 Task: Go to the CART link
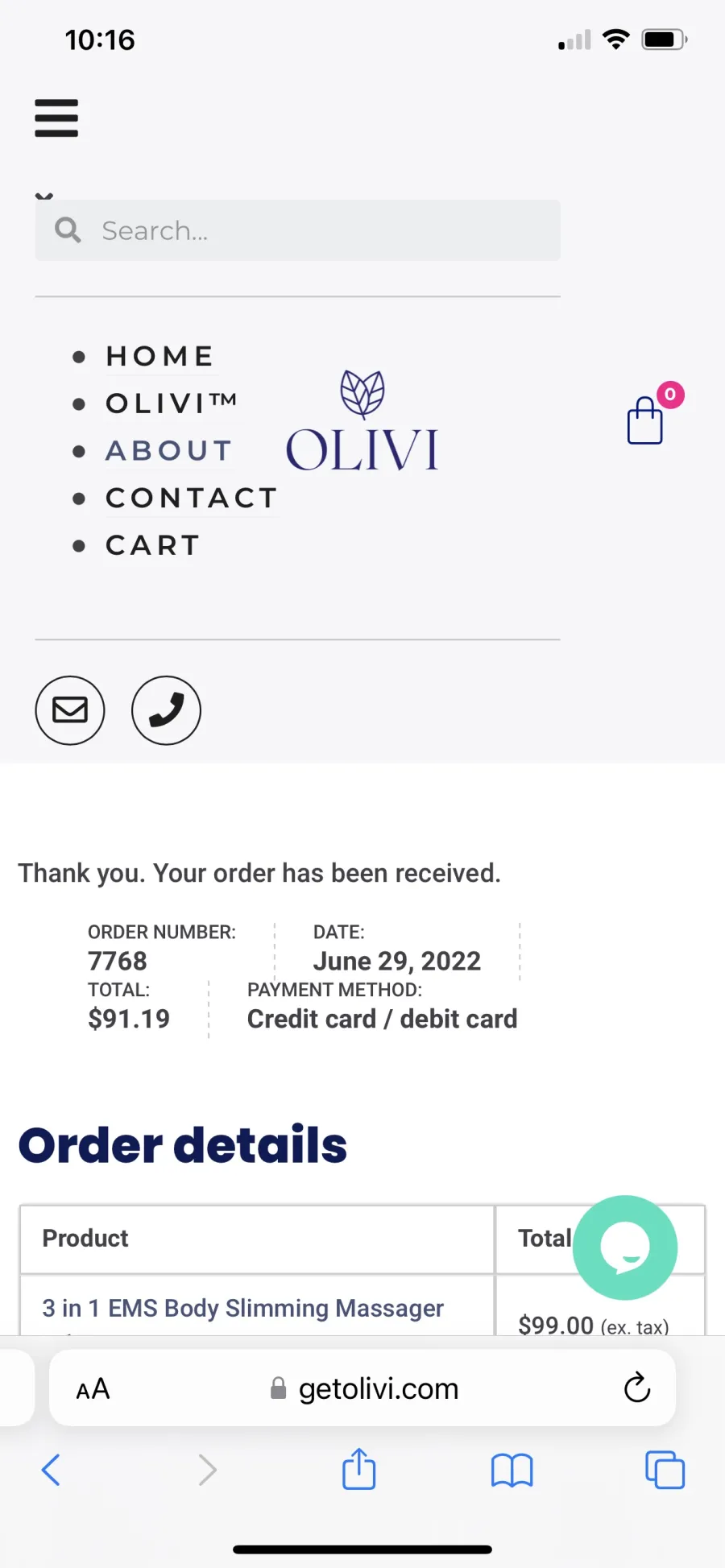(x=153, y=545)
